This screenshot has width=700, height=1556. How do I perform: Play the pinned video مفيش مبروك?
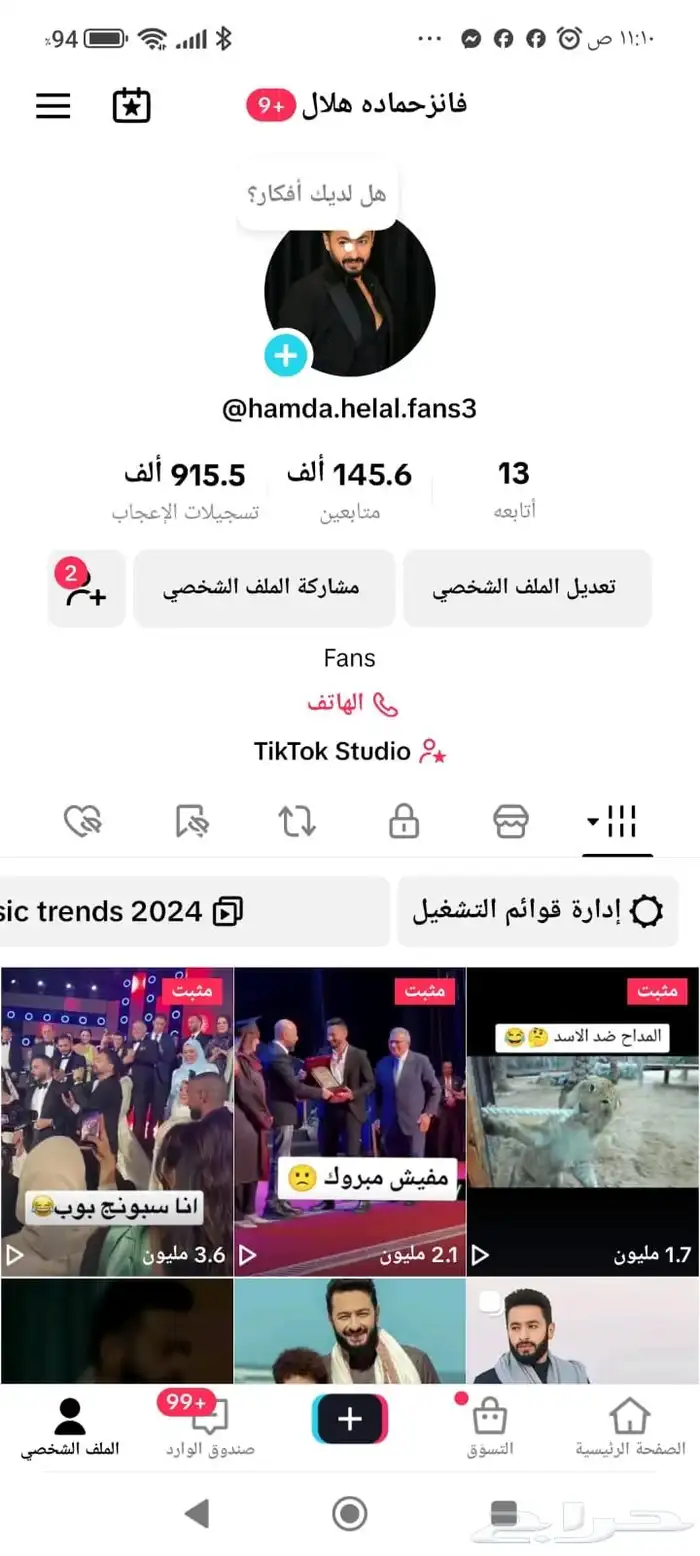350,1120
